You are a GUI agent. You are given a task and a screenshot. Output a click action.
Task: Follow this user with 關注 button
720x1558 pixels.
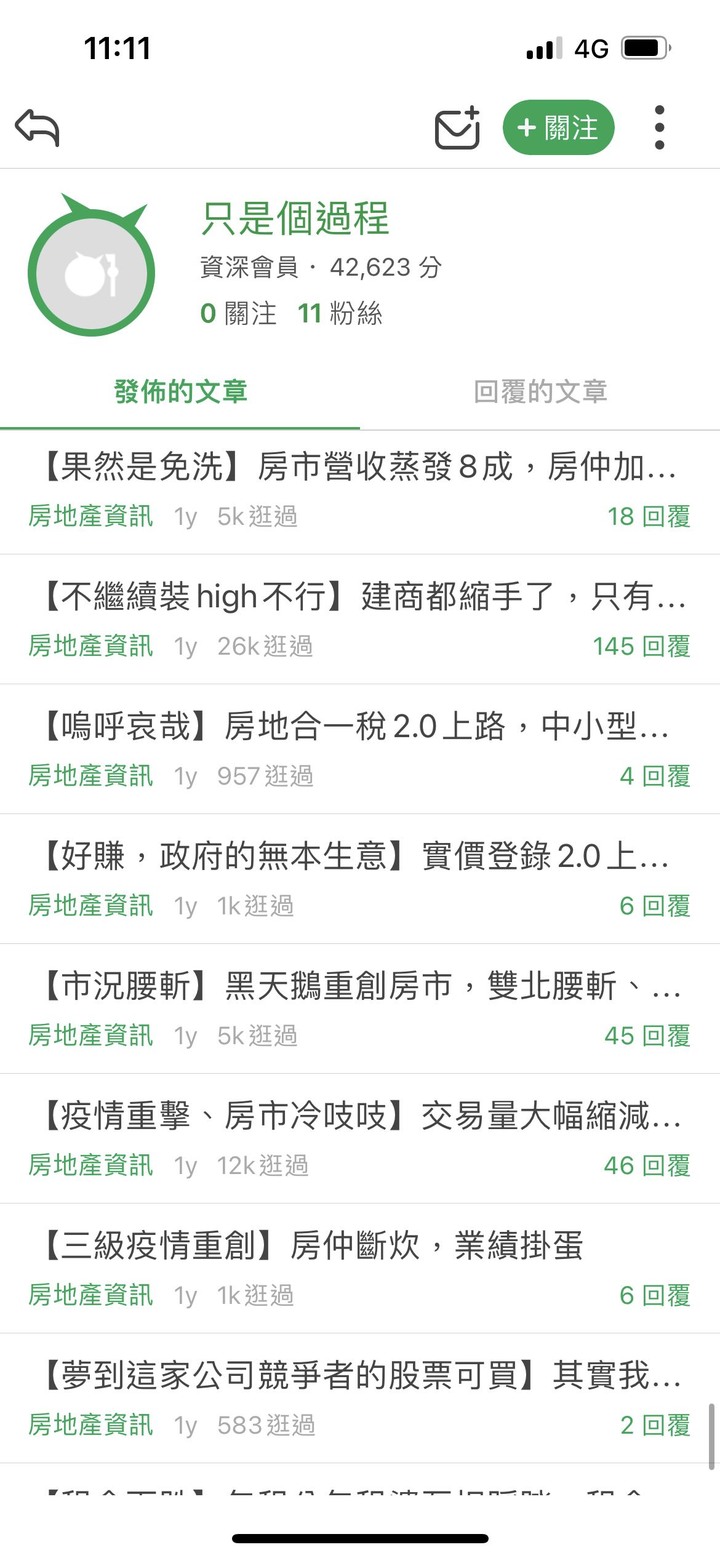pyautogui.click(x=558, y=128)
